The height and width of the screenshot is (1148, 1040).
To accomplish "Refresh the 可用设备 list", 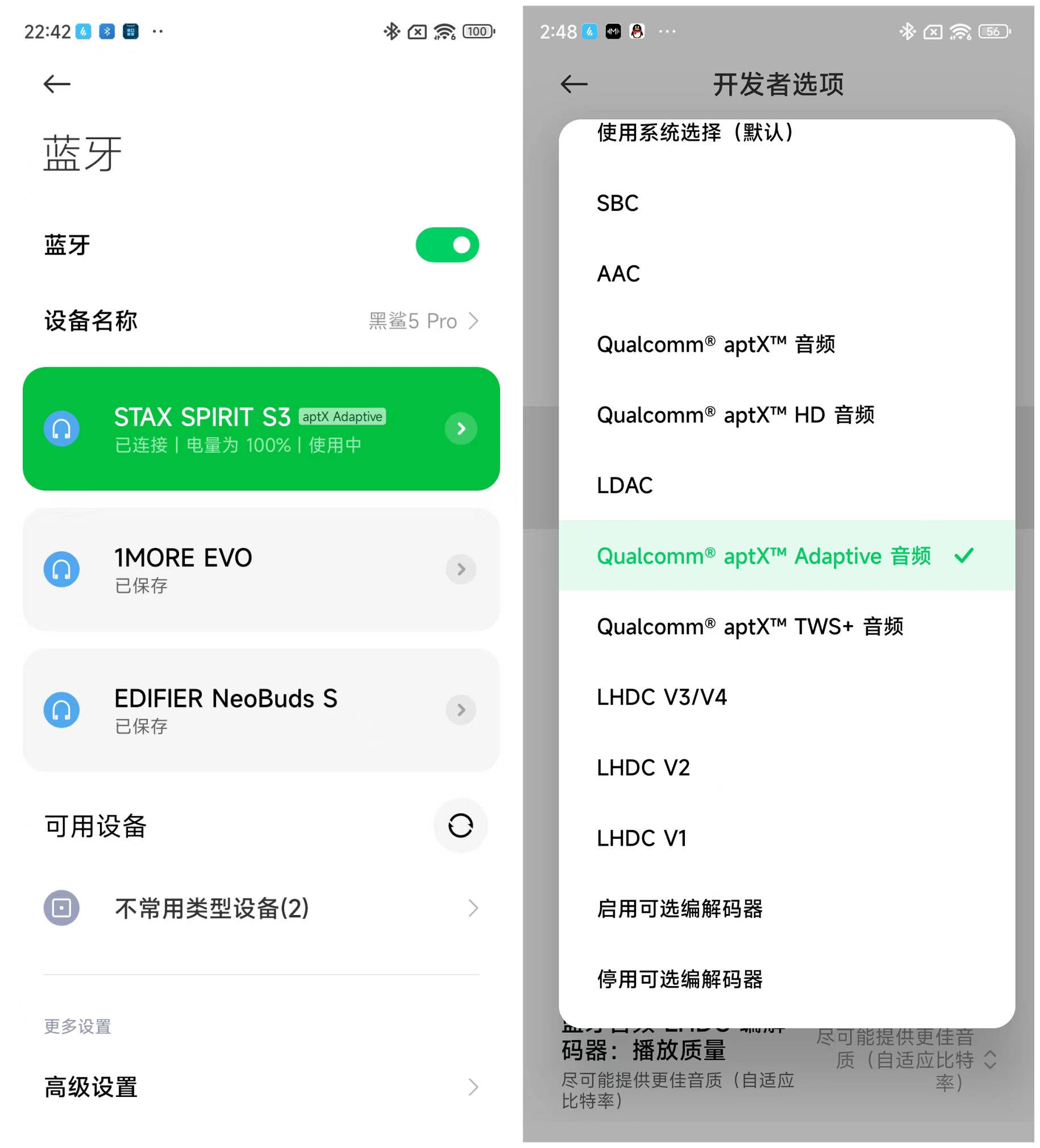I will (460, 825).
